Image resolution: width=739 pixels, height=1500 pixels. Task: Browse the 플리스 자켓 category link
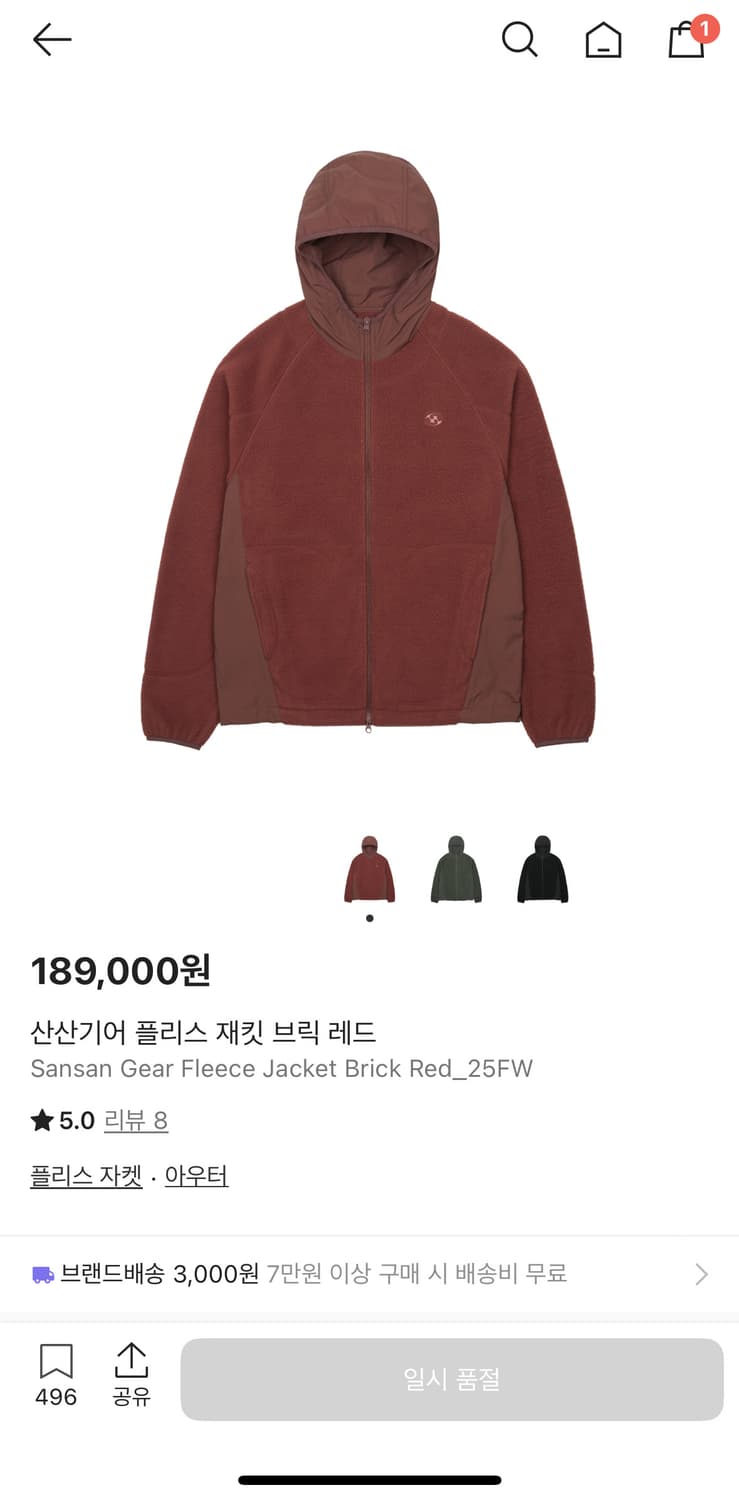point(85,1176)
